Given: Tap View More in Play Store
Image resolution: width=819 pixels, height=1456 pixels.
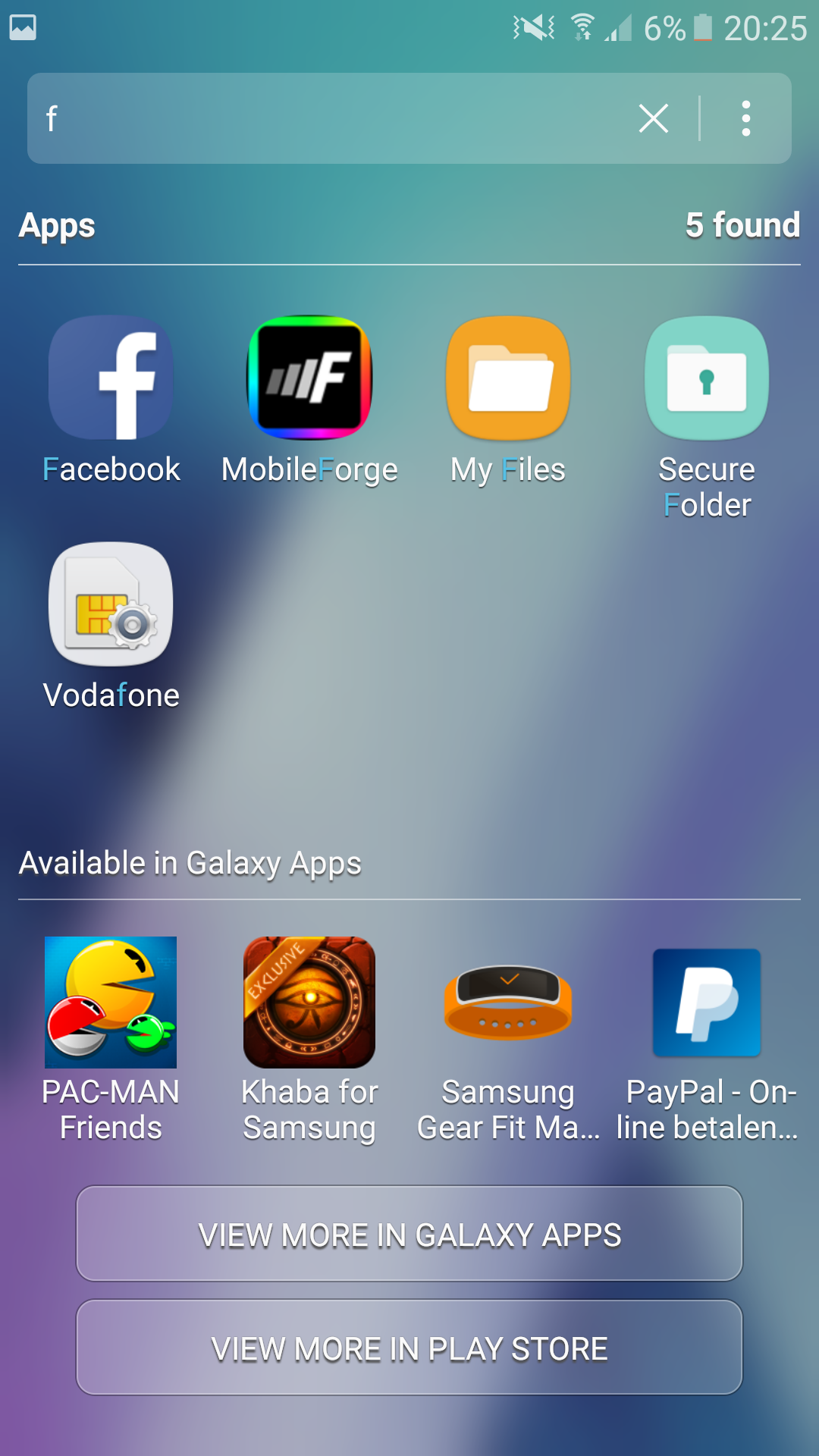Looking at the screenshot, I should 409,1348.
